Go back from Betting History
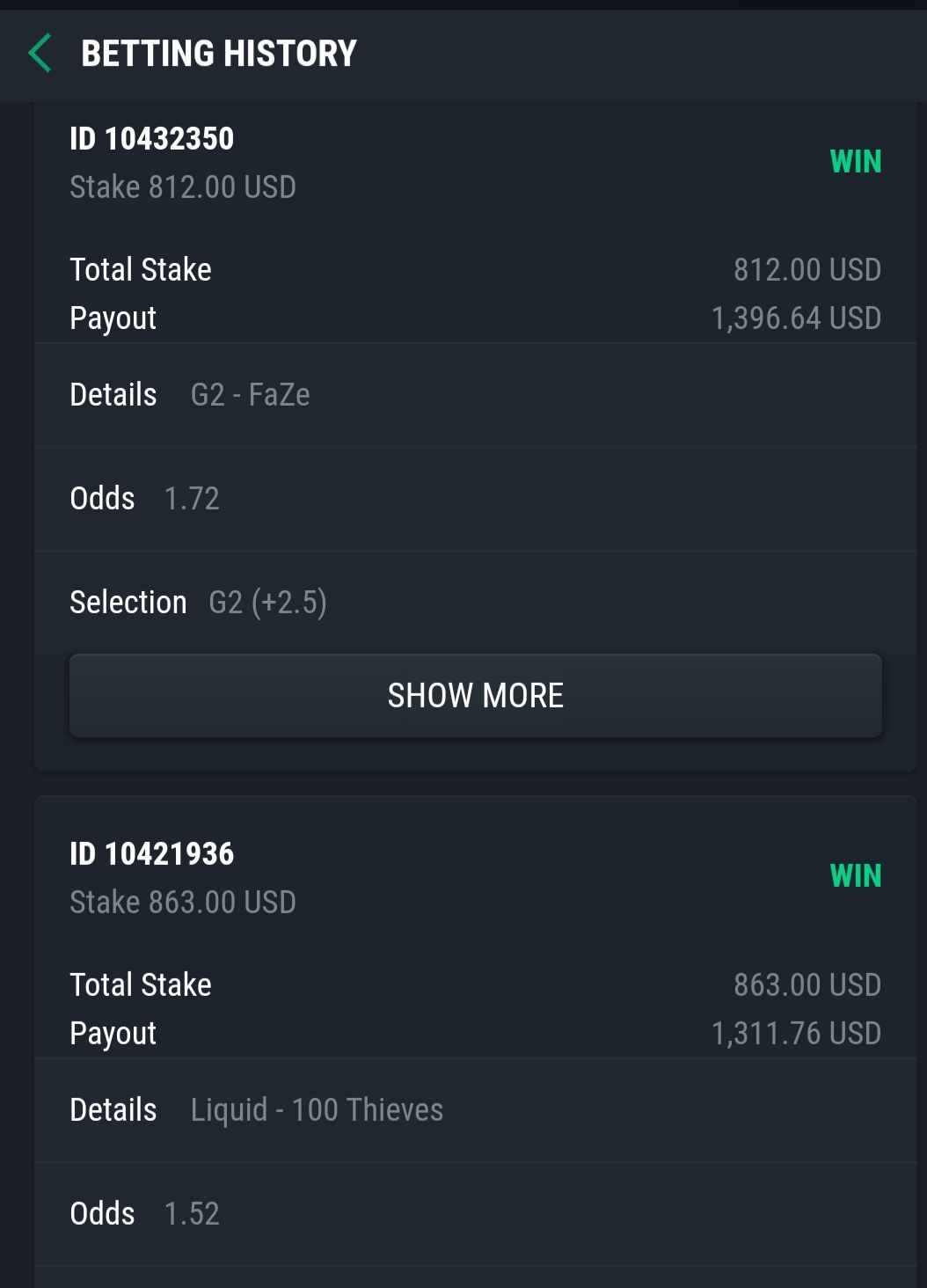The image size is (927, 1288). point(40,54)
